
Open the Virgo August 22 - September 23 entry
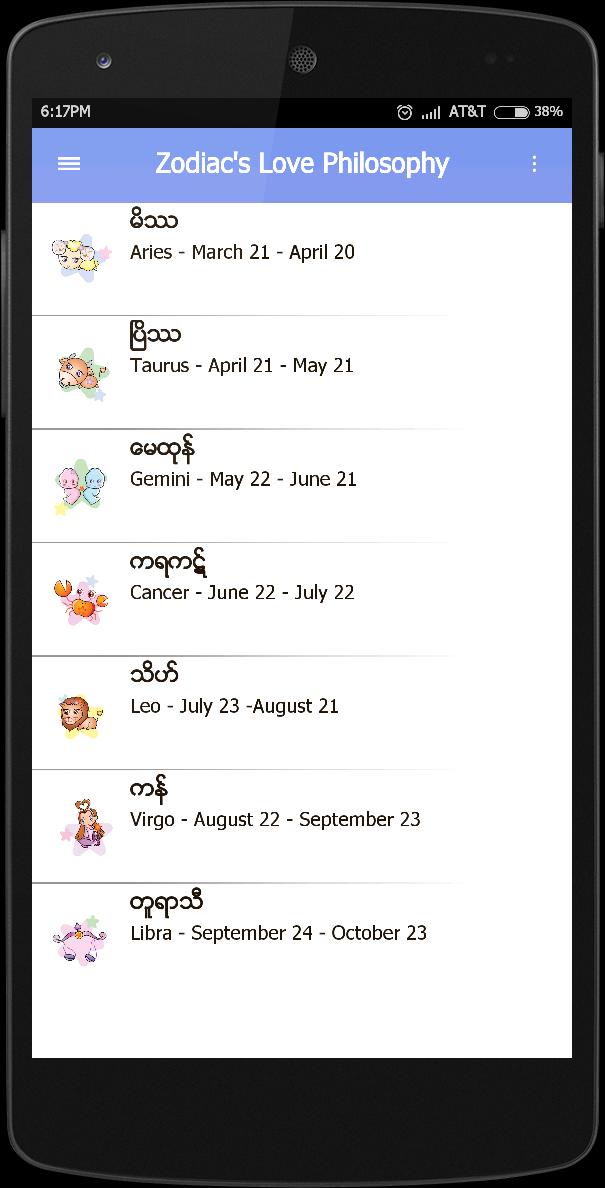point(275,820)
